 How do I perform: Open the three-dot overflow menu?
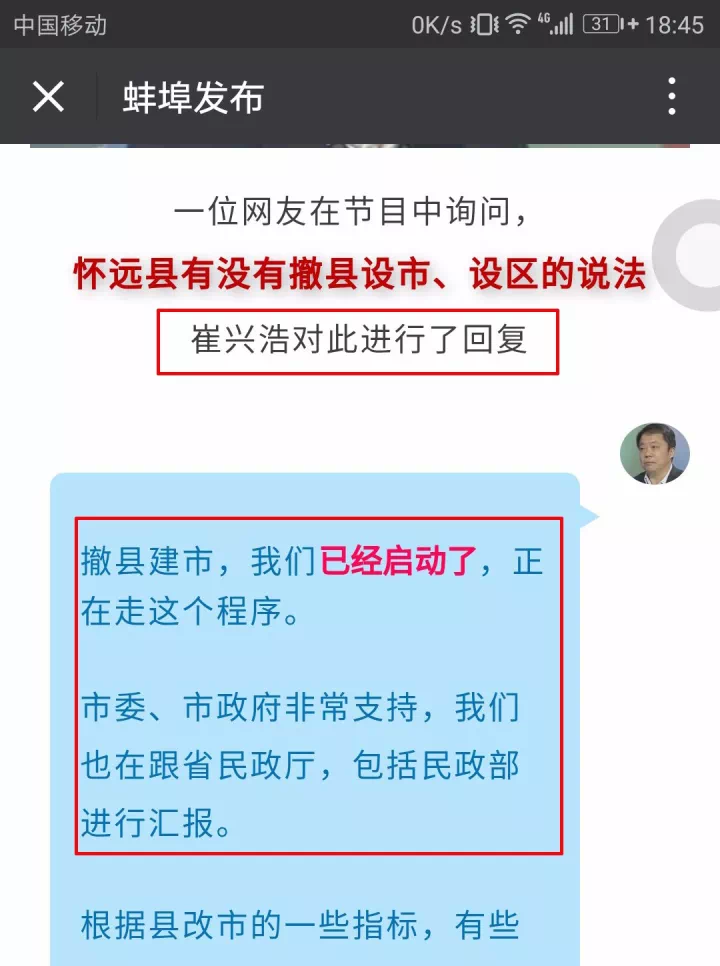click(671, 97)
